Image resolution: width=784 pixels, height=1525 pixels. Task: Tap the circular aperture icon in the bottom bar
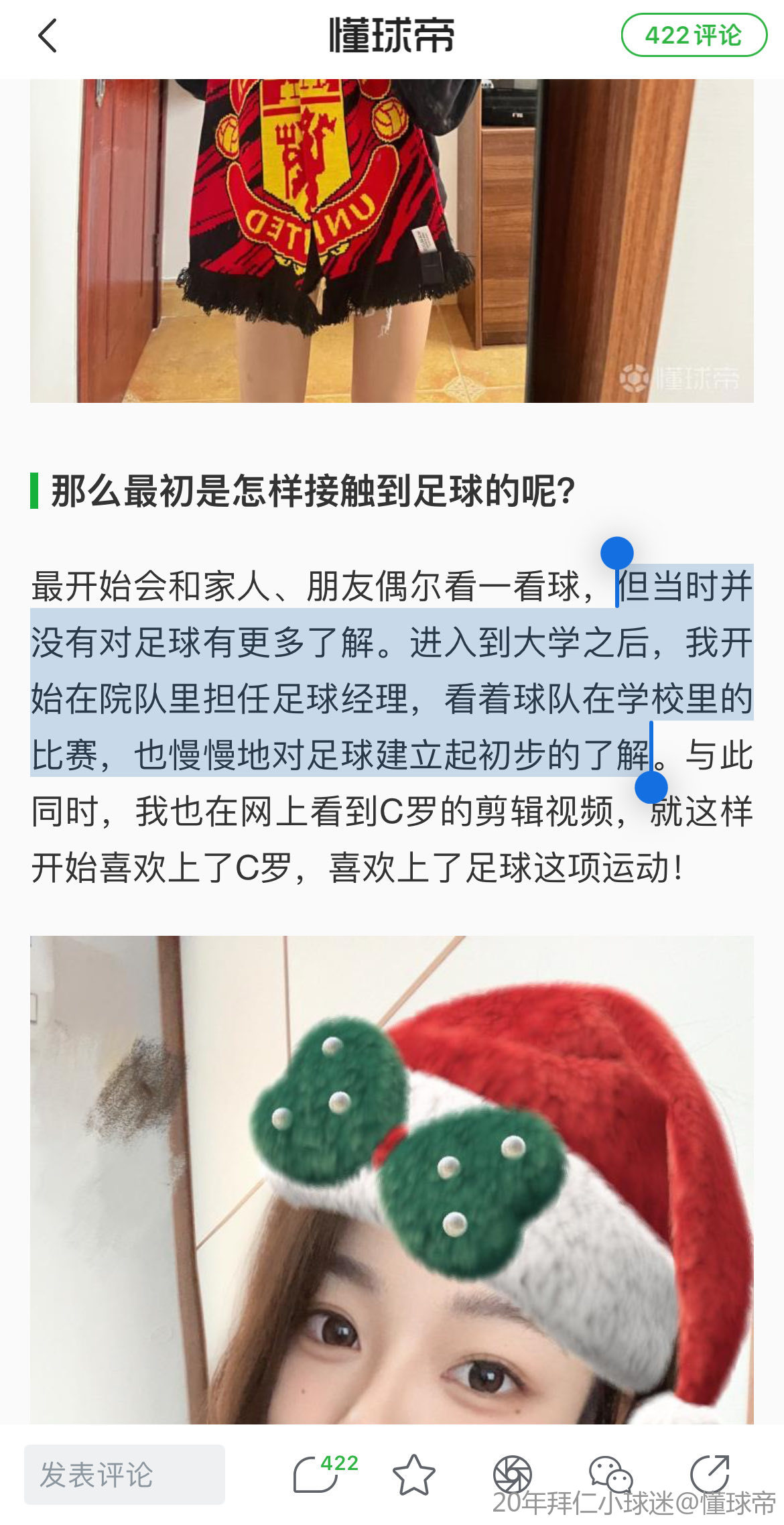point(512,1474)
